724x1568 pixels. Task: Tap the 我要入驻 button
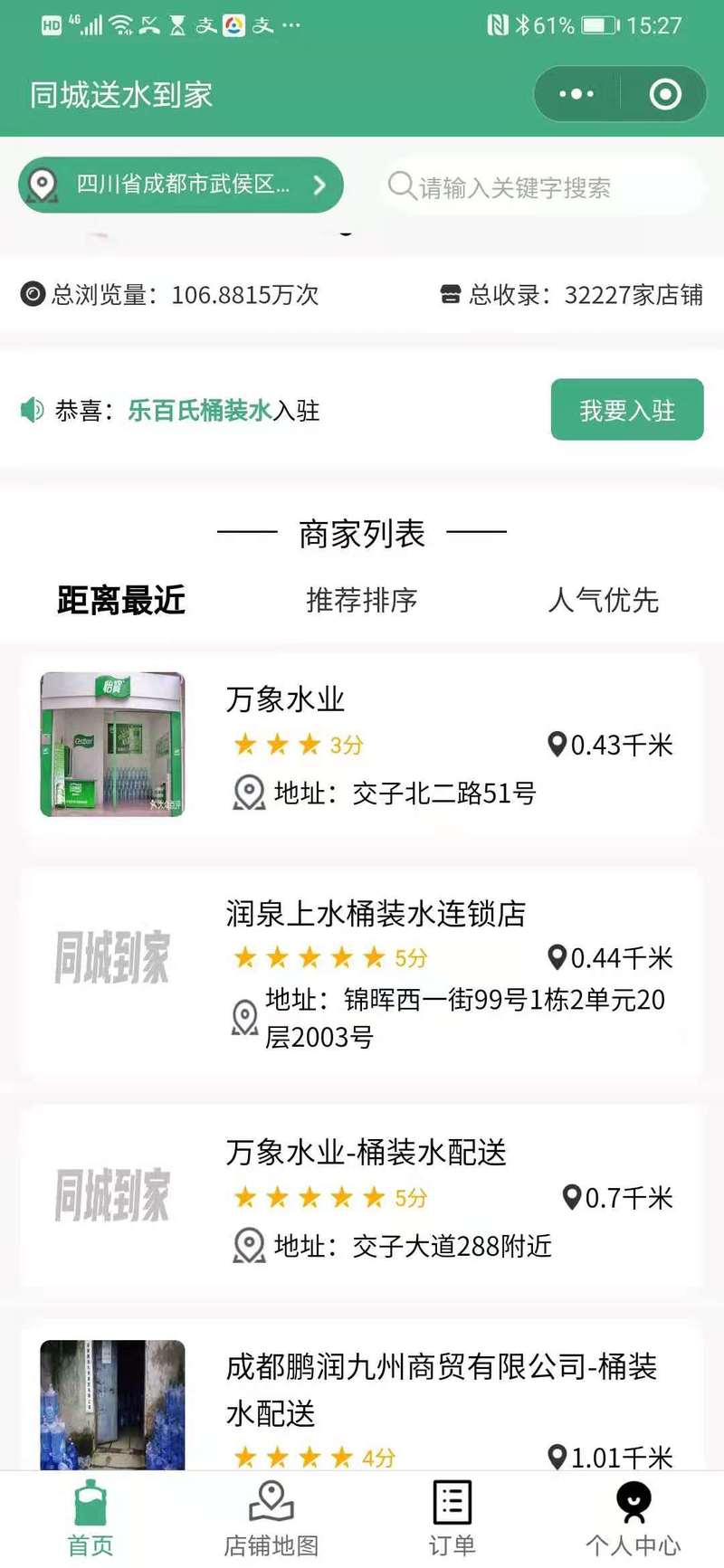(x=626, y=410)
